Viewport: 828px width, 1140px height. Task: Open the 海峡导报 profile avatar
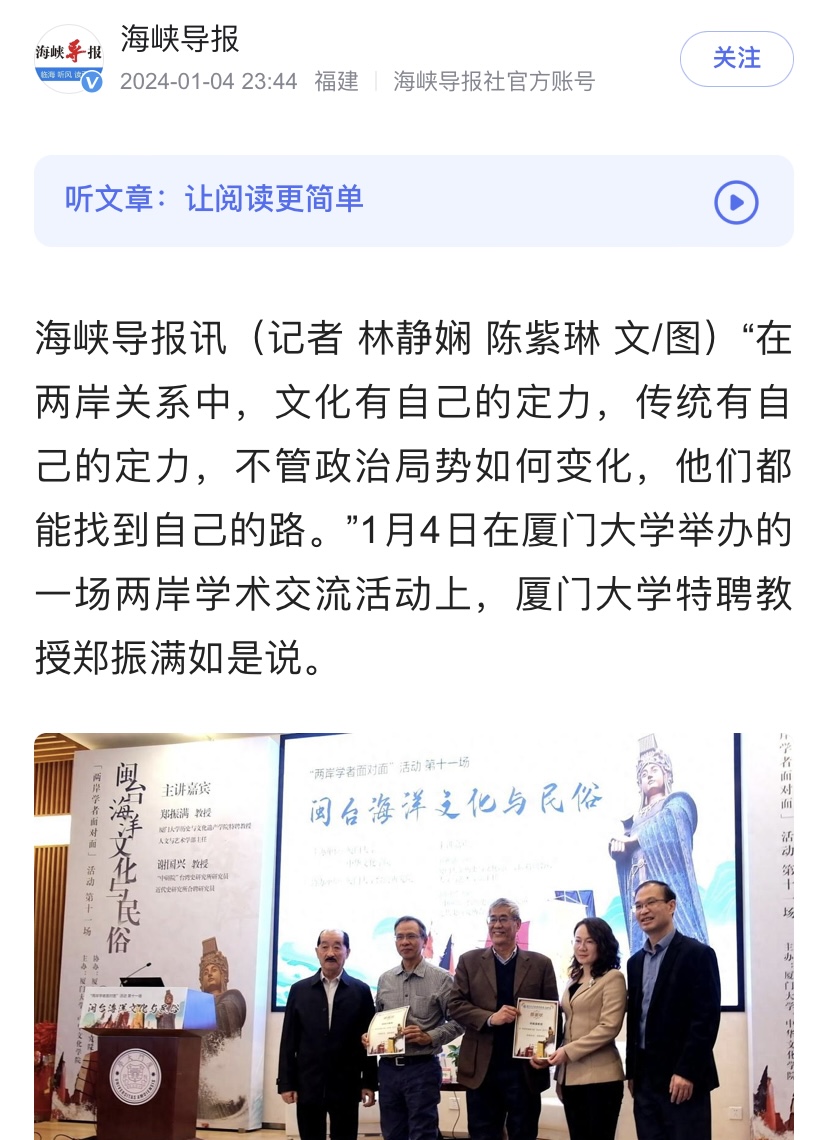(x=69, y=59)
